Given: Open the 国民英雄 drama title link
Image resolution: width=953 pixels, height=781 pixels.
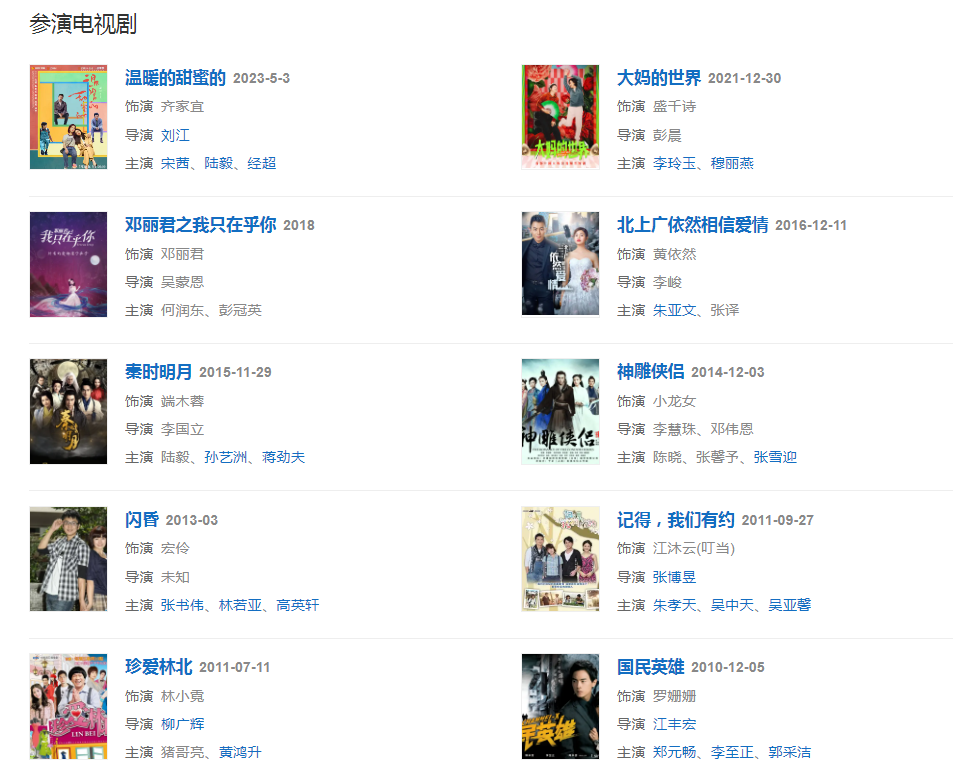Looking at the screenshot, I should 650,667.
